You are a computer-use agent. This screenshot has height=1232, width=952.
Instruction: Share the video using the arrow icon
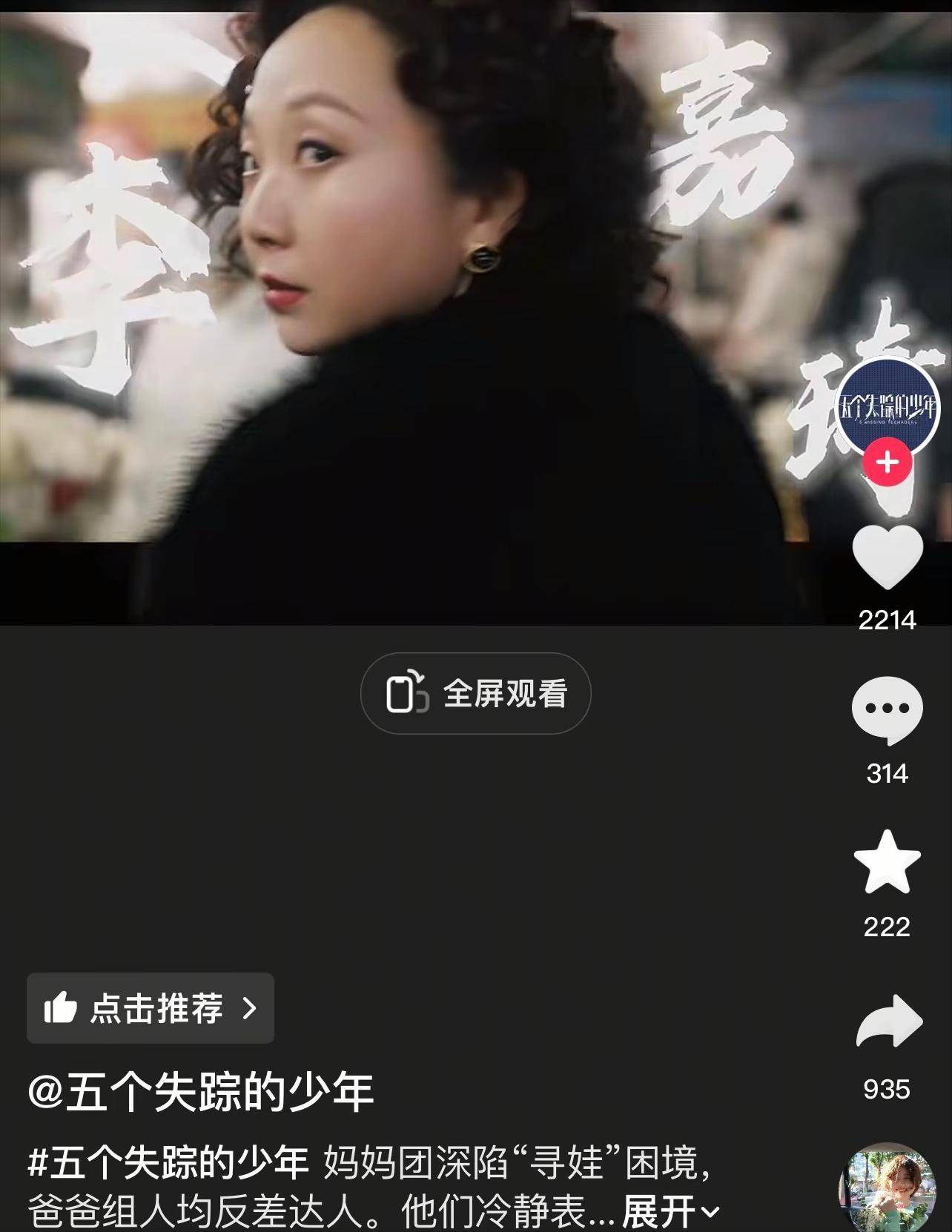coord(888,1021)
